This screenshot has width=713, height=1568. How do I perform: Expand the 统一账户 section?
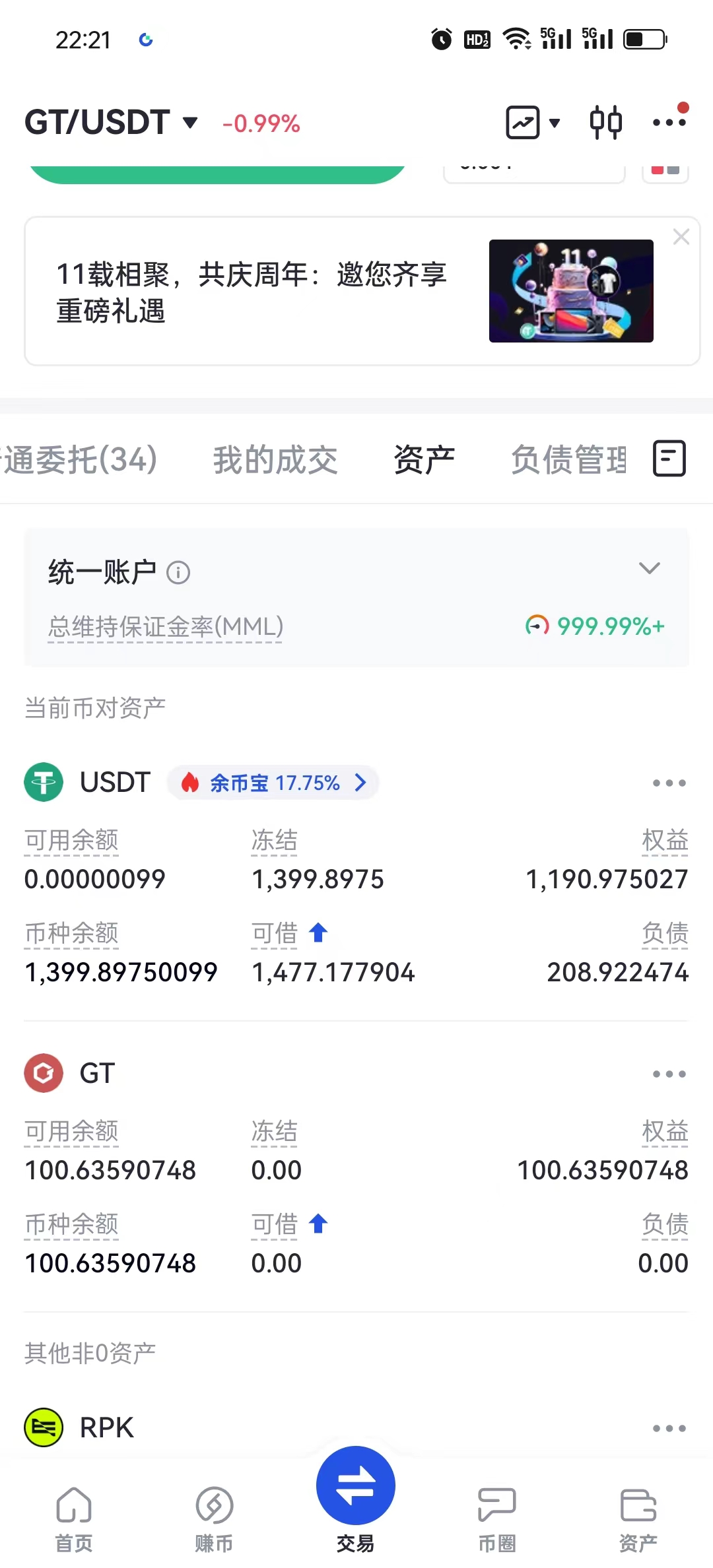pos(650,568)
